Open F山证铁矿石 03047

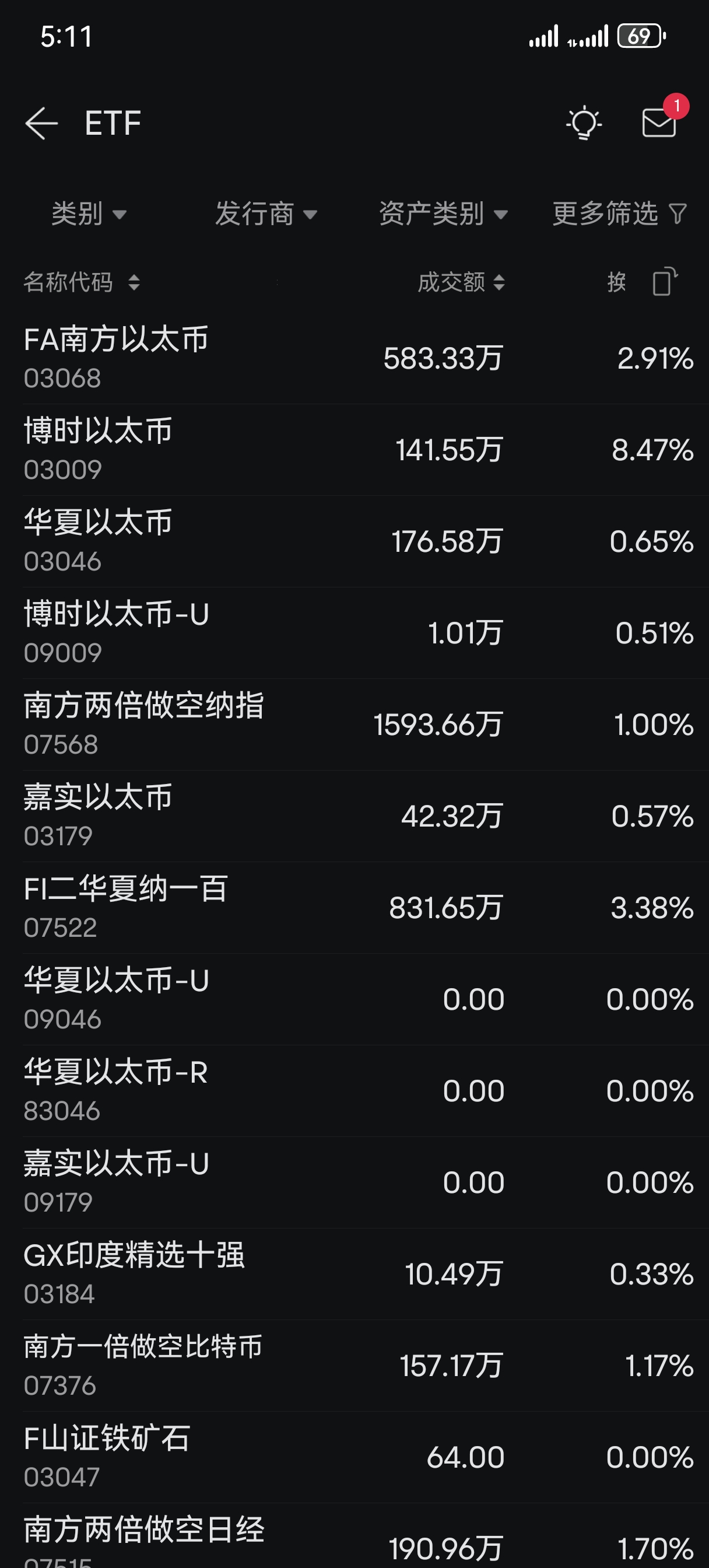click(354, 1457)
